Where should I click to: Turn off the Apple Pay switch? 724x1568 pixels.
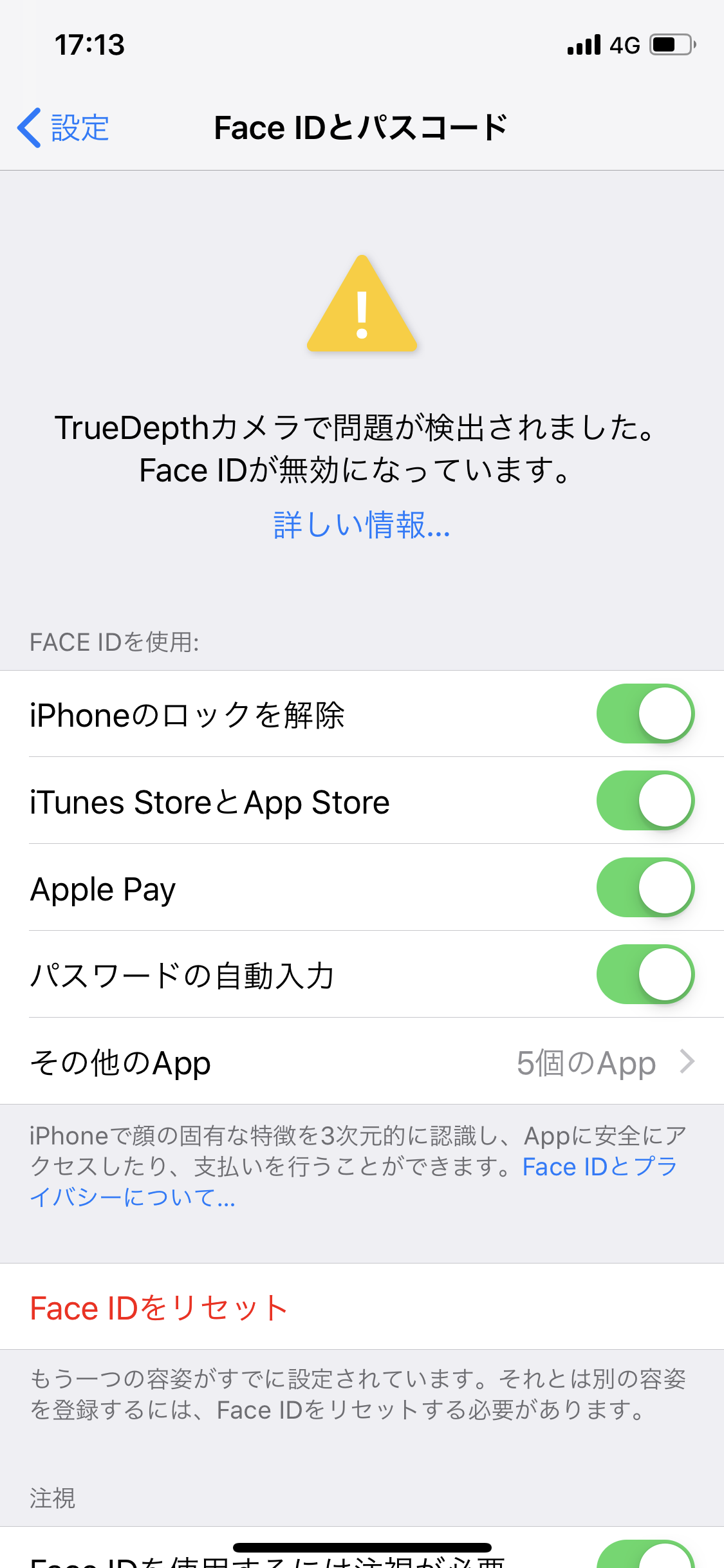tap(645, 888)
